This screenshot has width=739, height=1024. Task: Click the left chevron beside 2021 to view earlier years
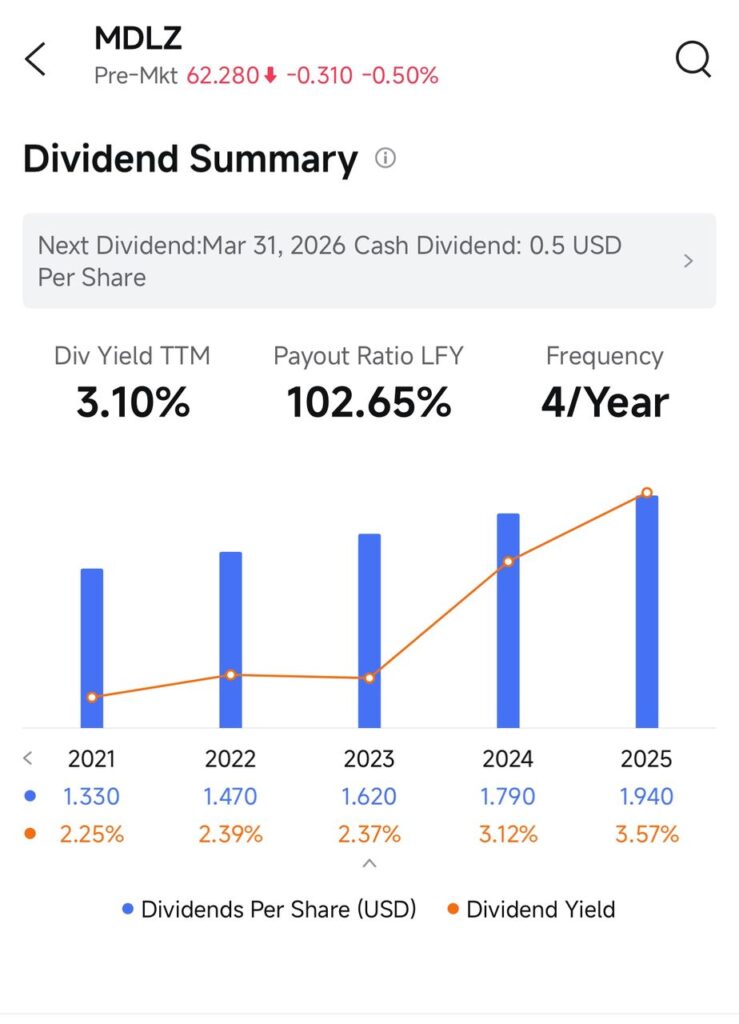point(26,759)
